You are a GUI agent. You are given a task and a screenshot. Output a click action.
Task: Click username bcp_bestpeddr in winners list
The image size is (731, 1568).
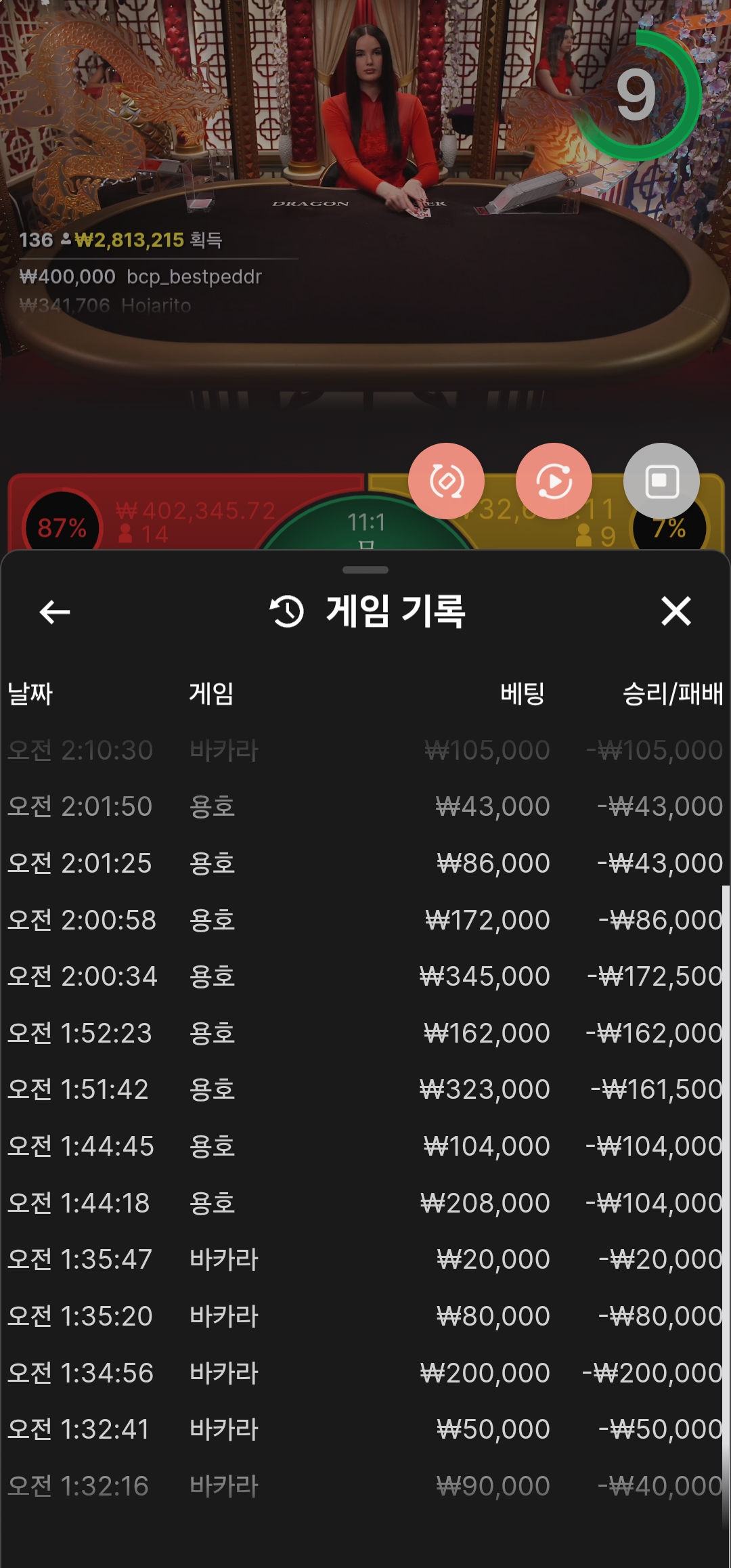[194, 276]
